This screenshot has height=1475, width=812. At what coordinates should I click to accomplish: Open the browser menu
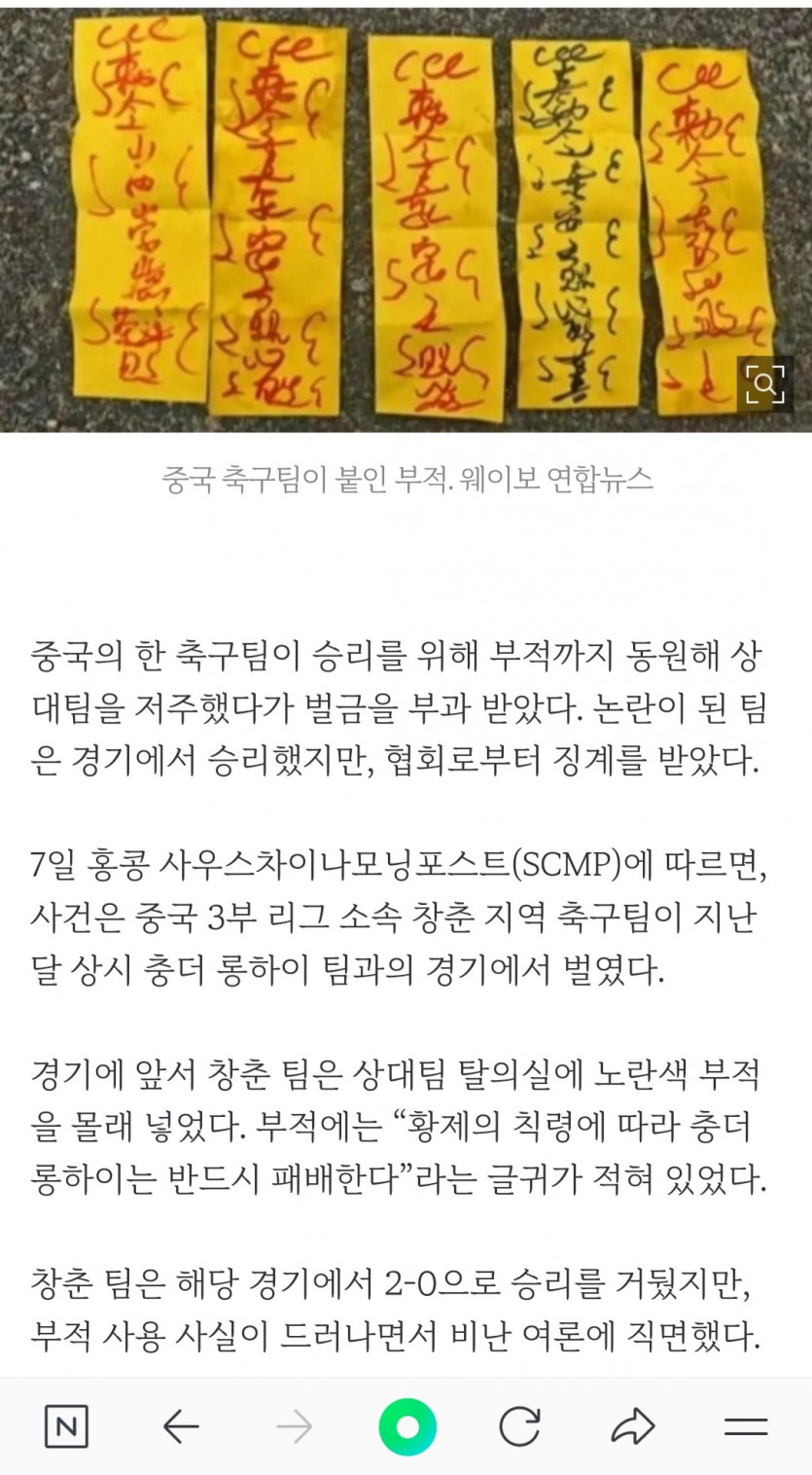coord(747,1427)
